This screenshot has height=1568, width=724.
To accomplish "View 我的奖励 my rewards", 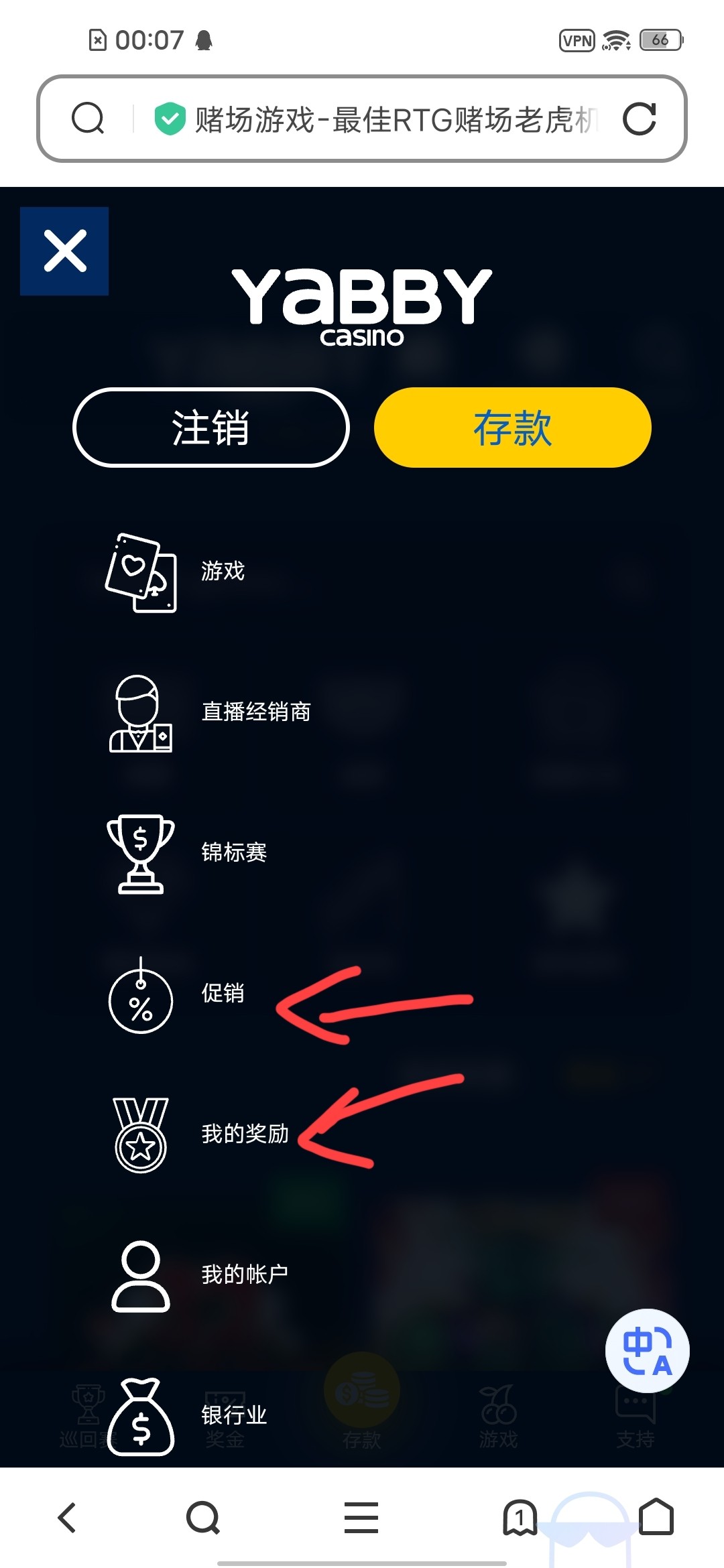I will [x=245, y=1134].
